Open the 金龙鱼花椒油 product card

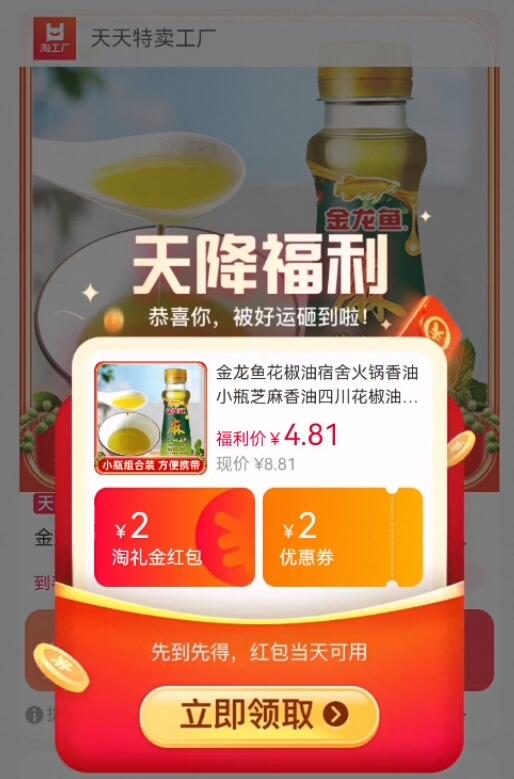point(258,417)
